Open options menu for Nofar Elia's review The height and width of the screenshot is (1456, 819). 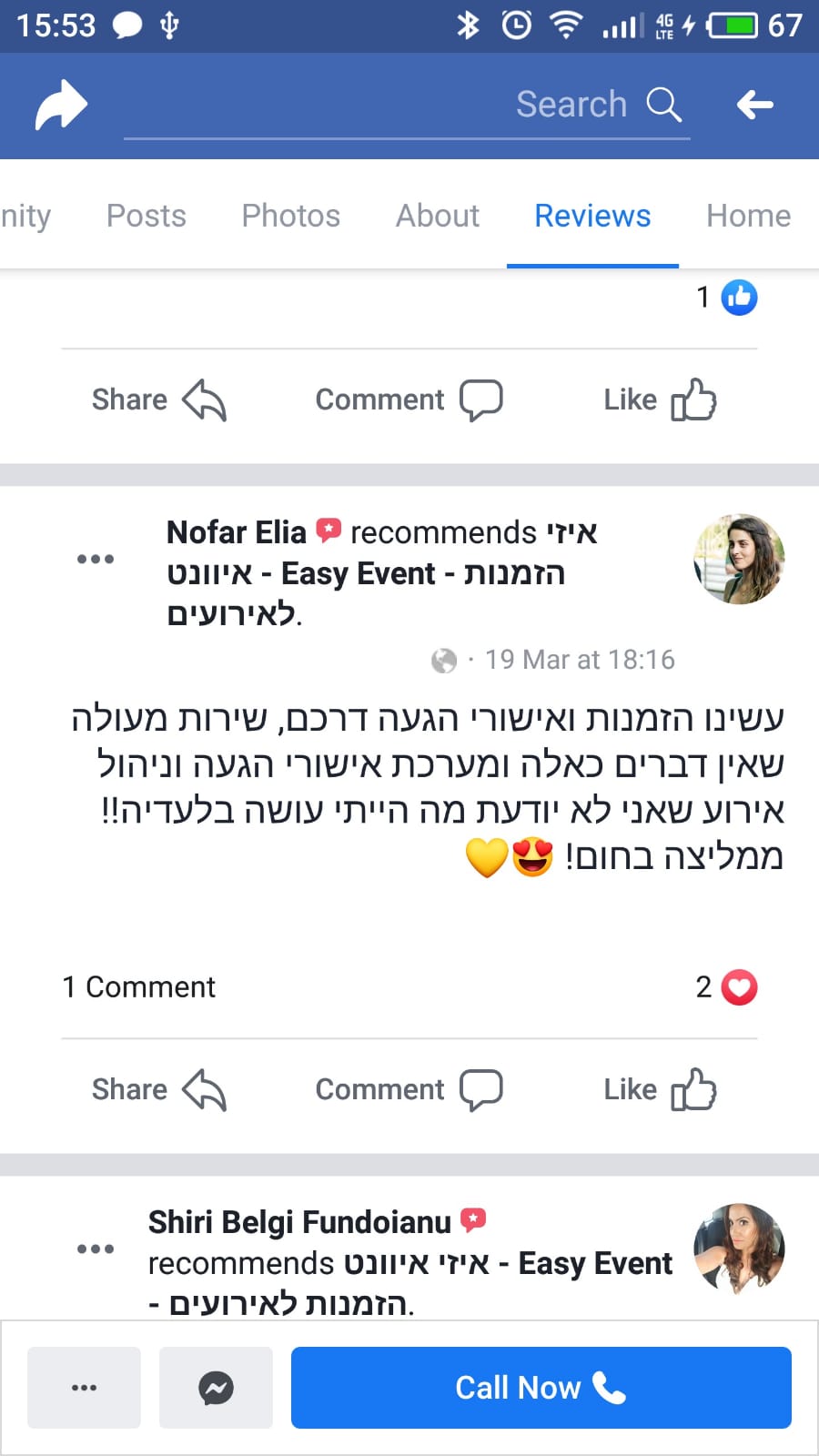point(95,559)
